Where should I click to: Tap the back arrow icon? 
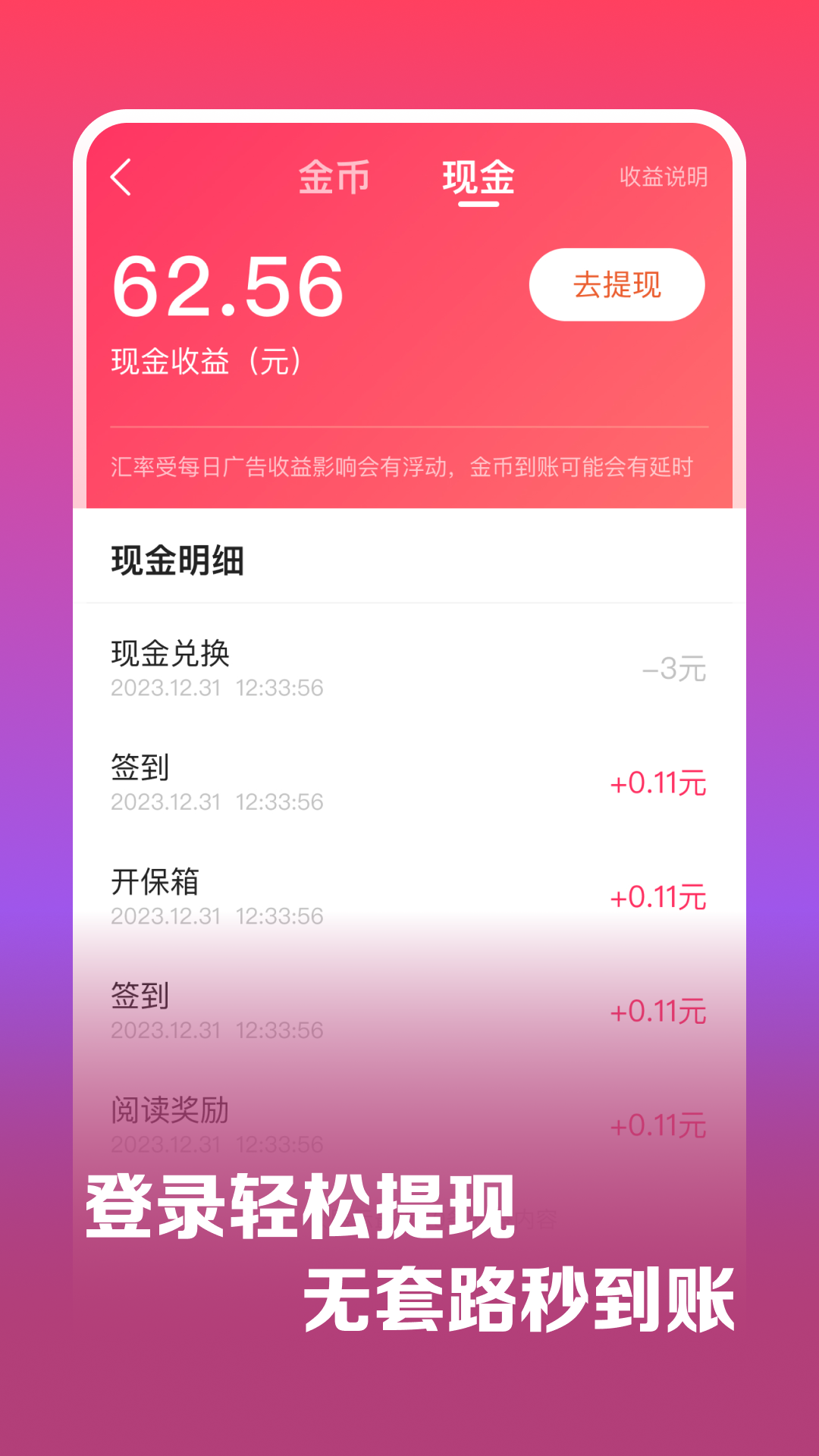121,177
